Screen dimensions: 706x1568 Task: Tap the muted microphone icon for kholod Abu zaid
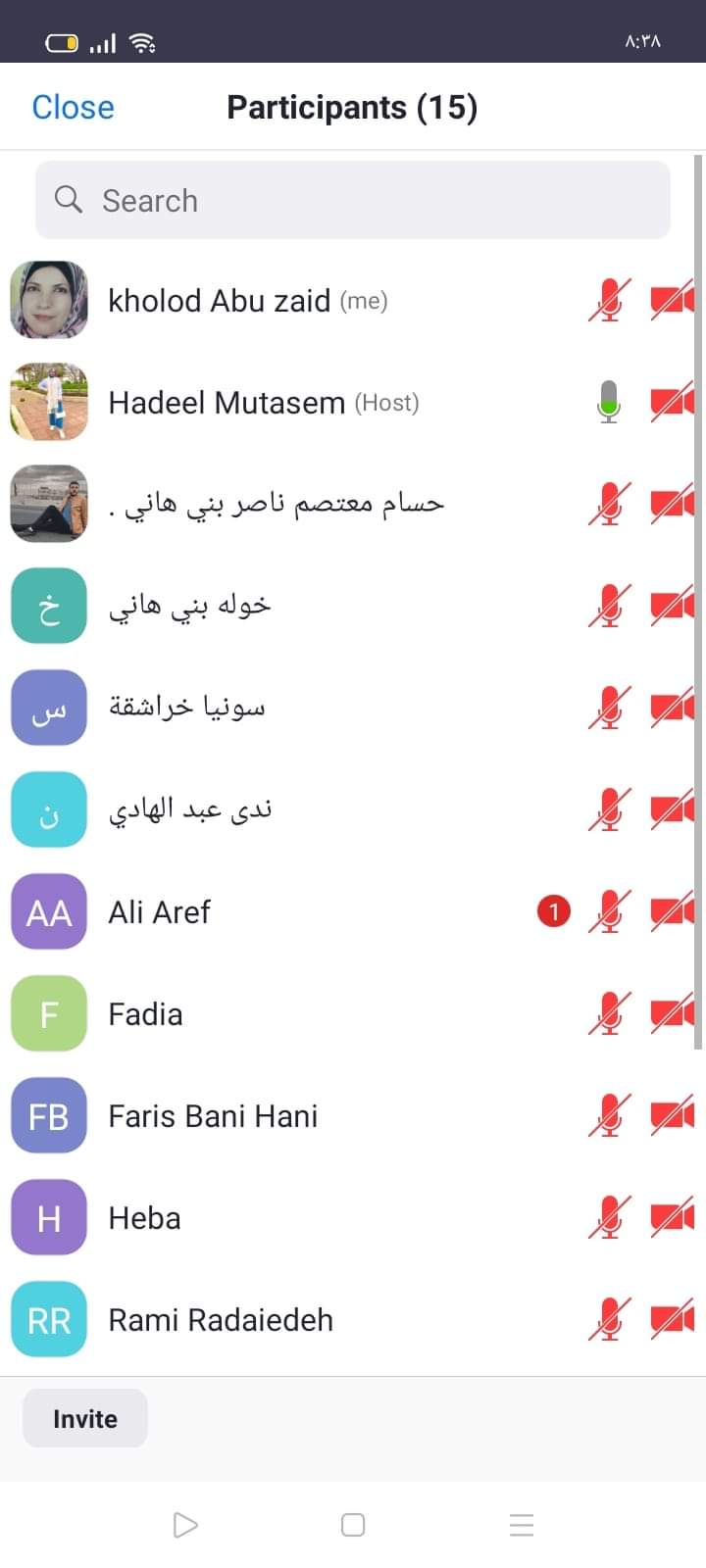[x=609, y=301]
